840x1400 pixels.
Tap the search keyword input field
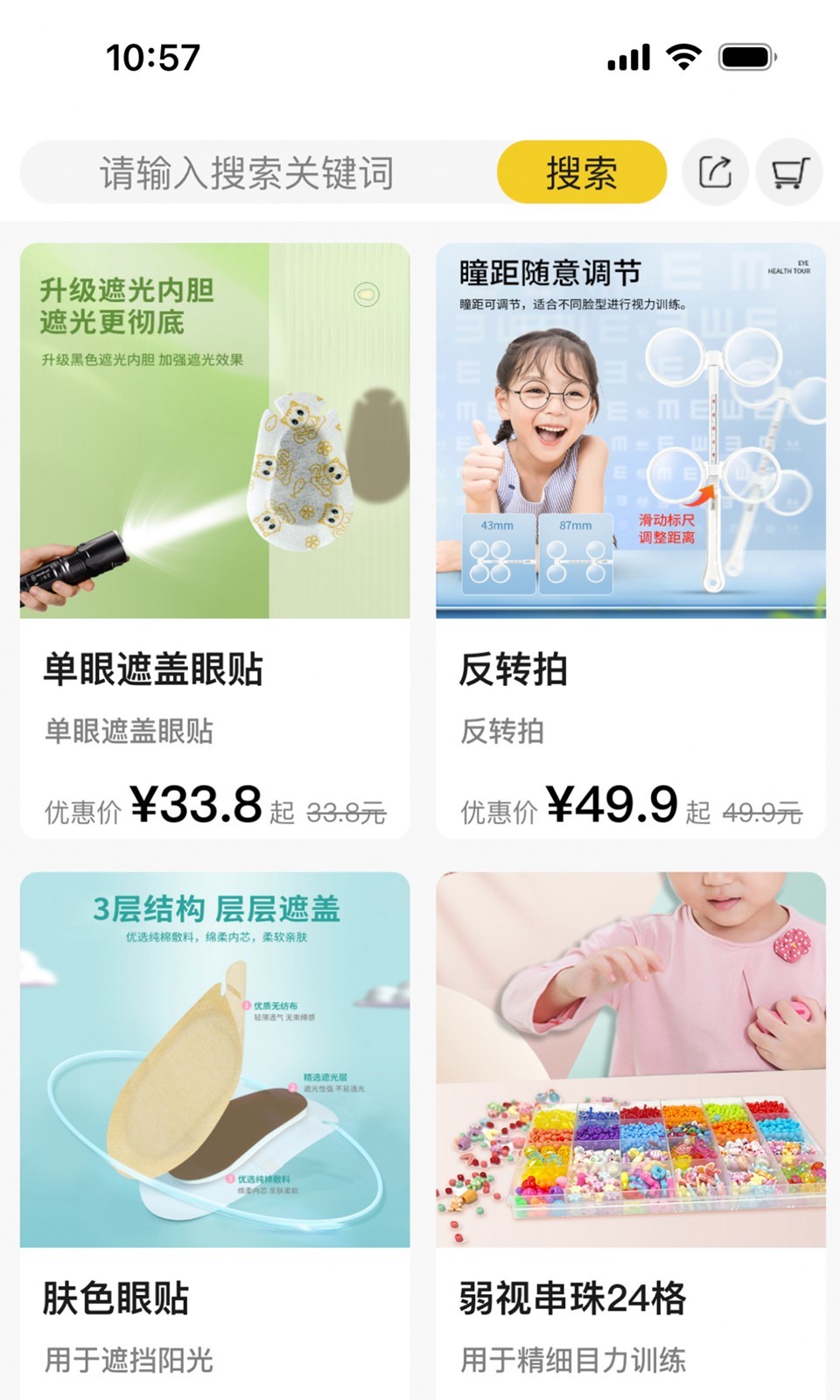click(254, 172)
